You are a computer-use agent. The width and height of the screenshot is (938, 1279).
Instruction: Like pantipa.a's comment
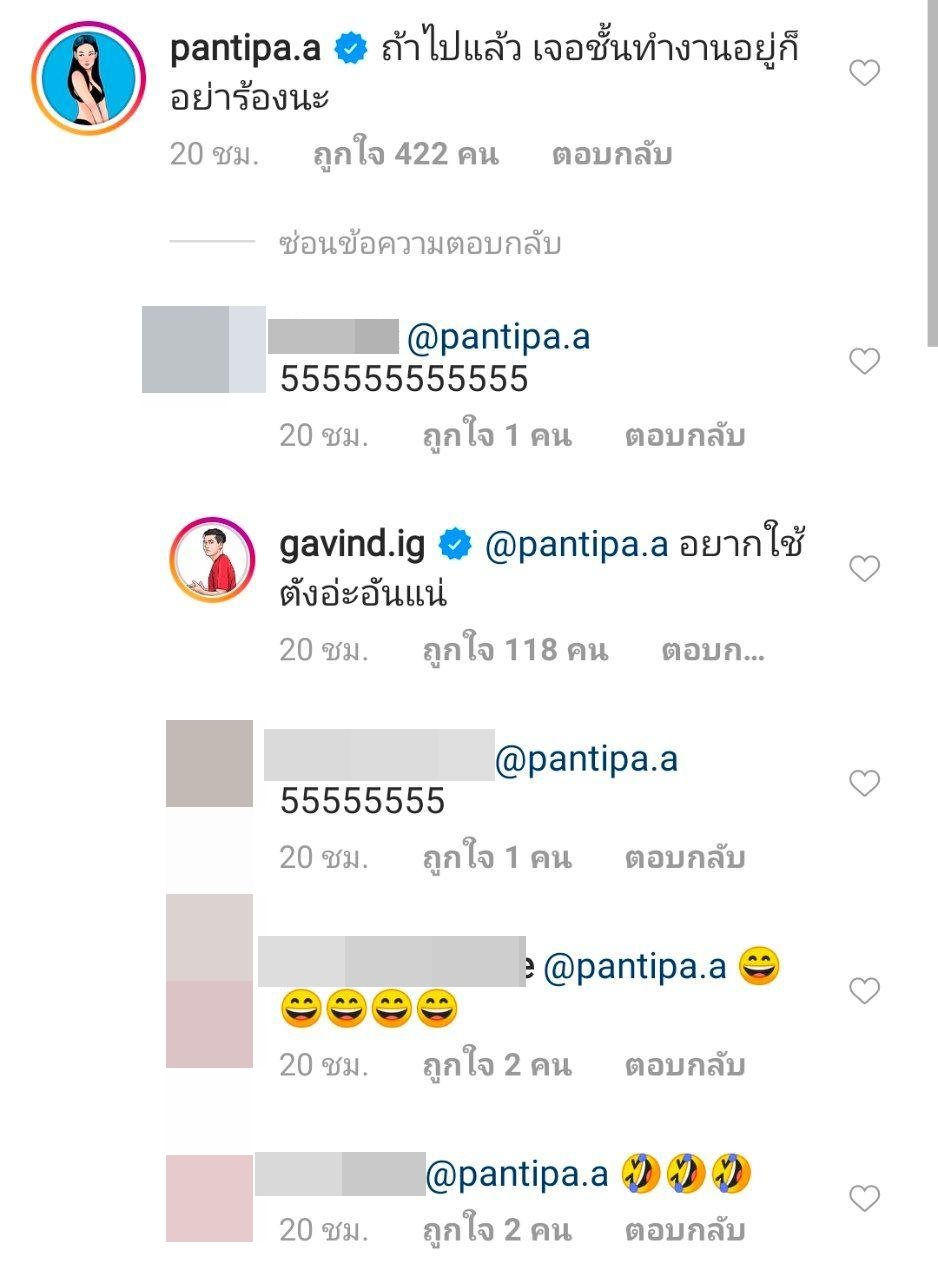coord(863,73)
